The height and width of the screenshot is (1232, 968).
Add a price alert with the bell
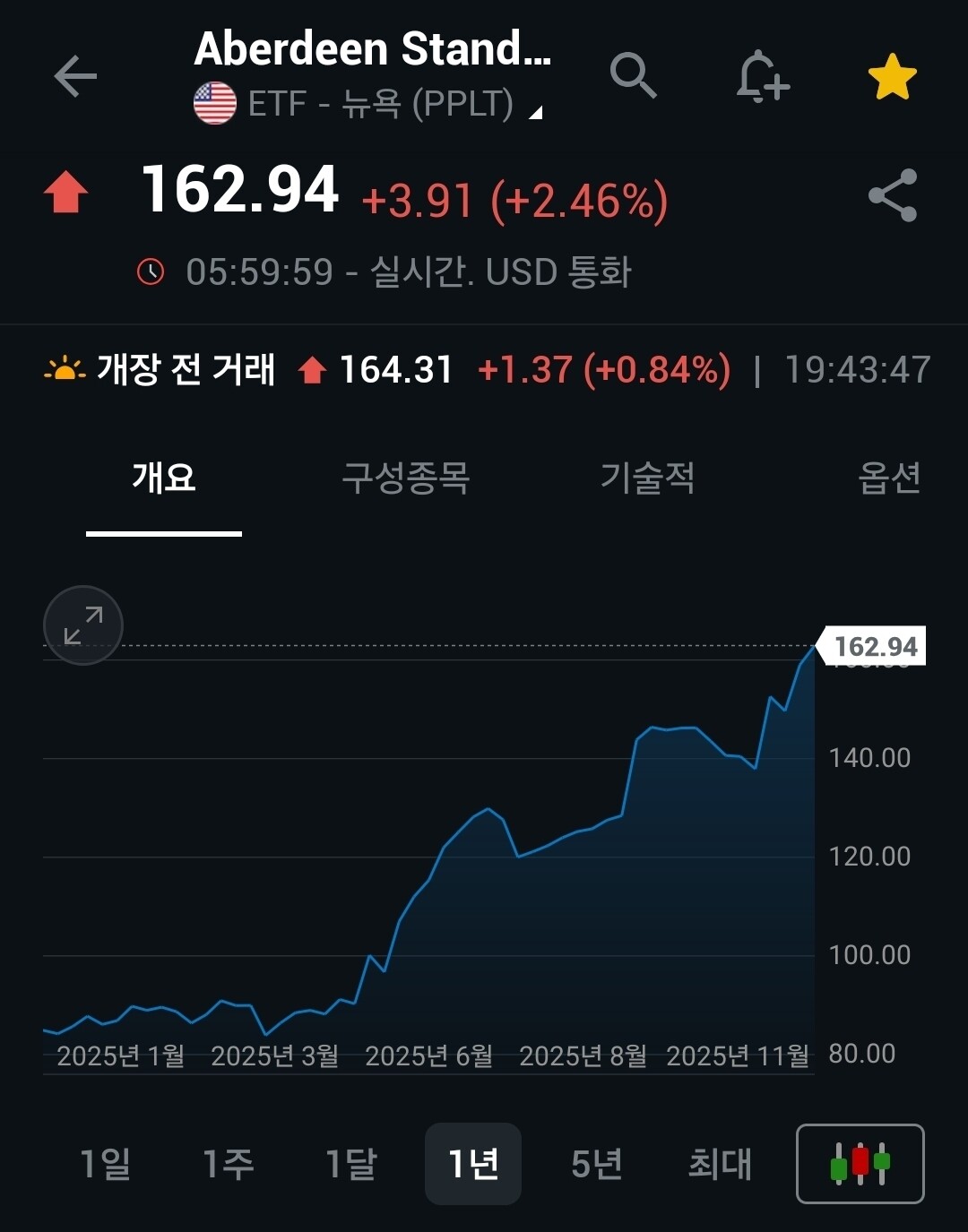[762, 75]
